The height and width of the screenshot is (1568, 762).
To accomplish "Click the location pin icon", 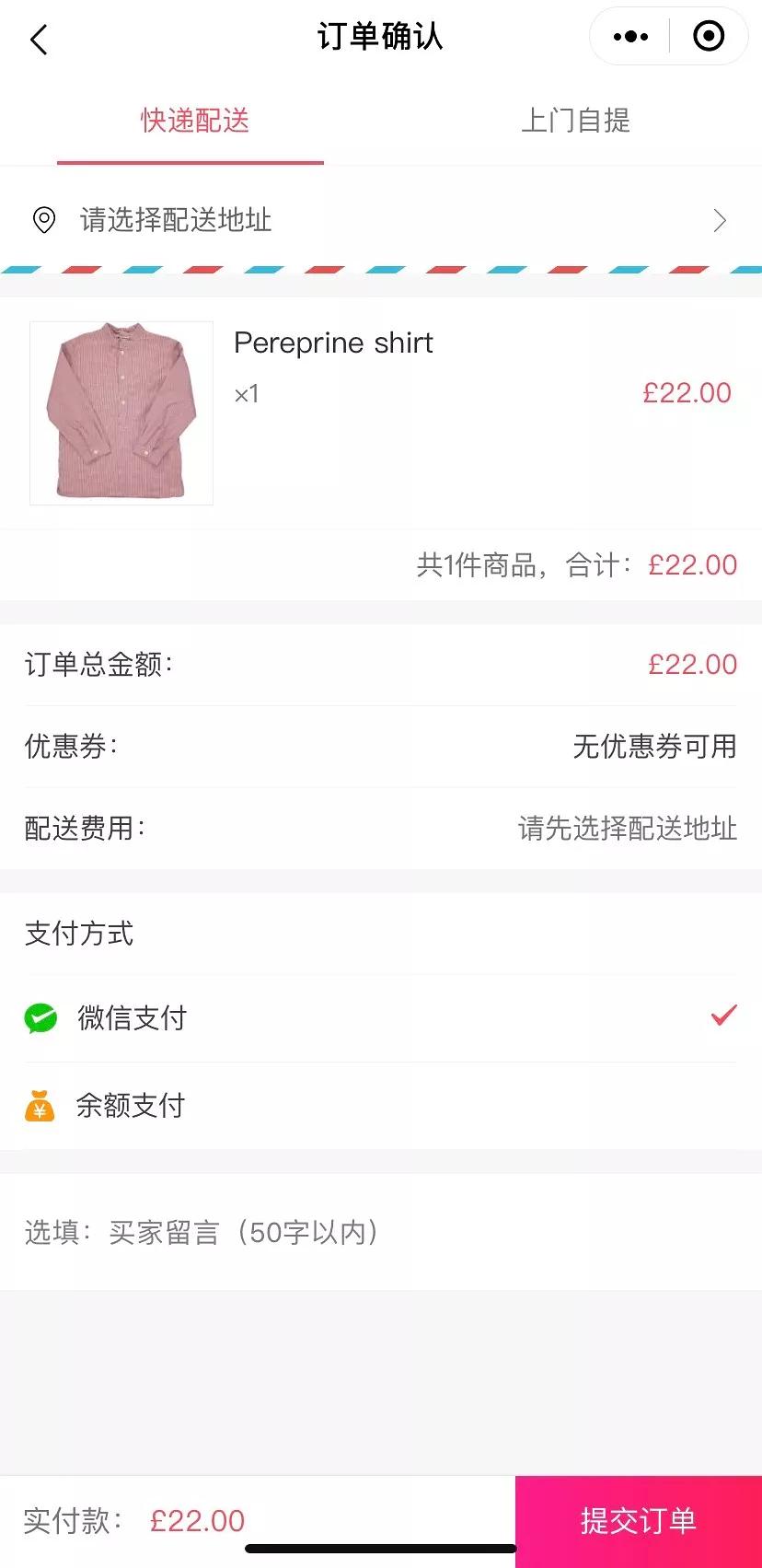I will 44,220.
